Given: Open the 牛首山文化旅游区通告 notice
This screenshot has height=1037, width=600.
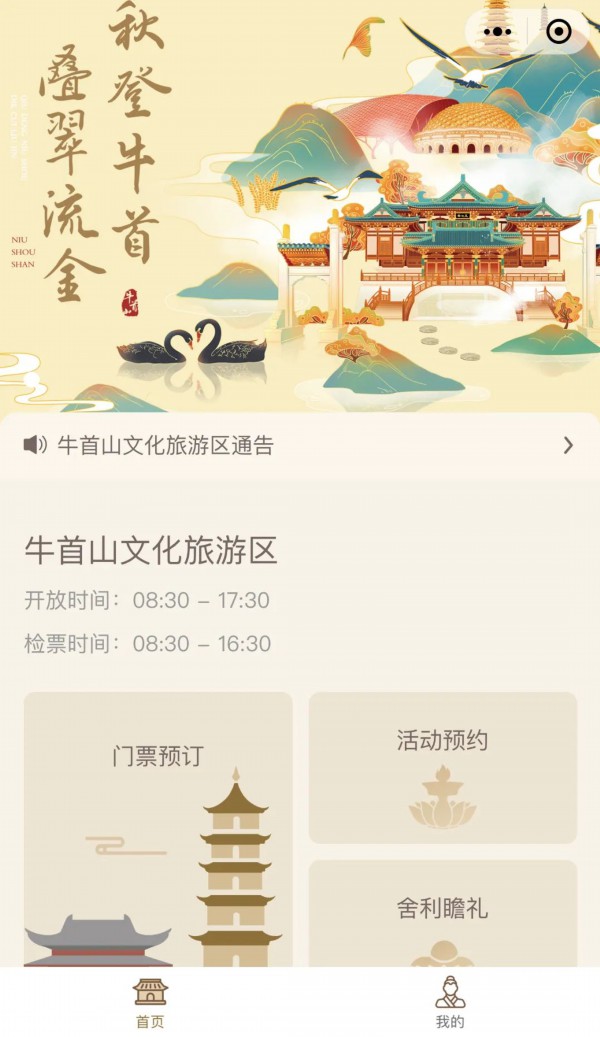Looking at the screenshot, I should pyautogui.click(x=300, y=445).
